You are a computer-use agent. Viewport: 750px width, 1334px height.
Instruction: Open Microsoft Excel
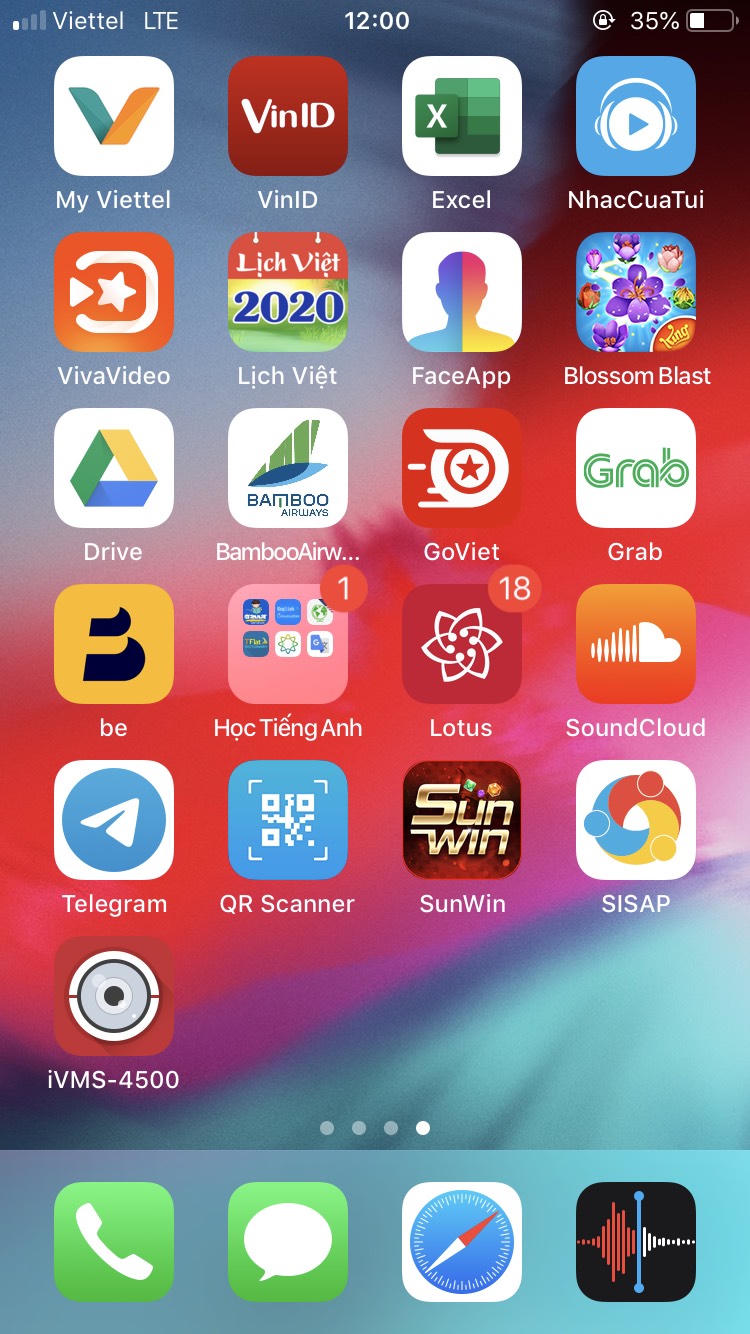461,116
